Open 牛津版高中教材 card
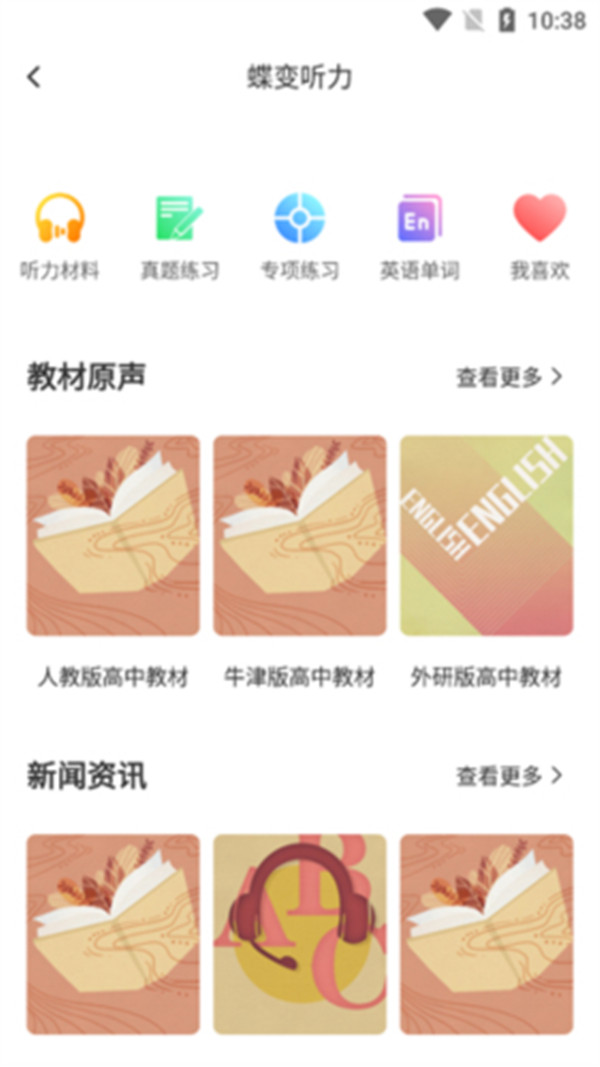This screenshot has width=600, height=1067. tap(300, 536)
